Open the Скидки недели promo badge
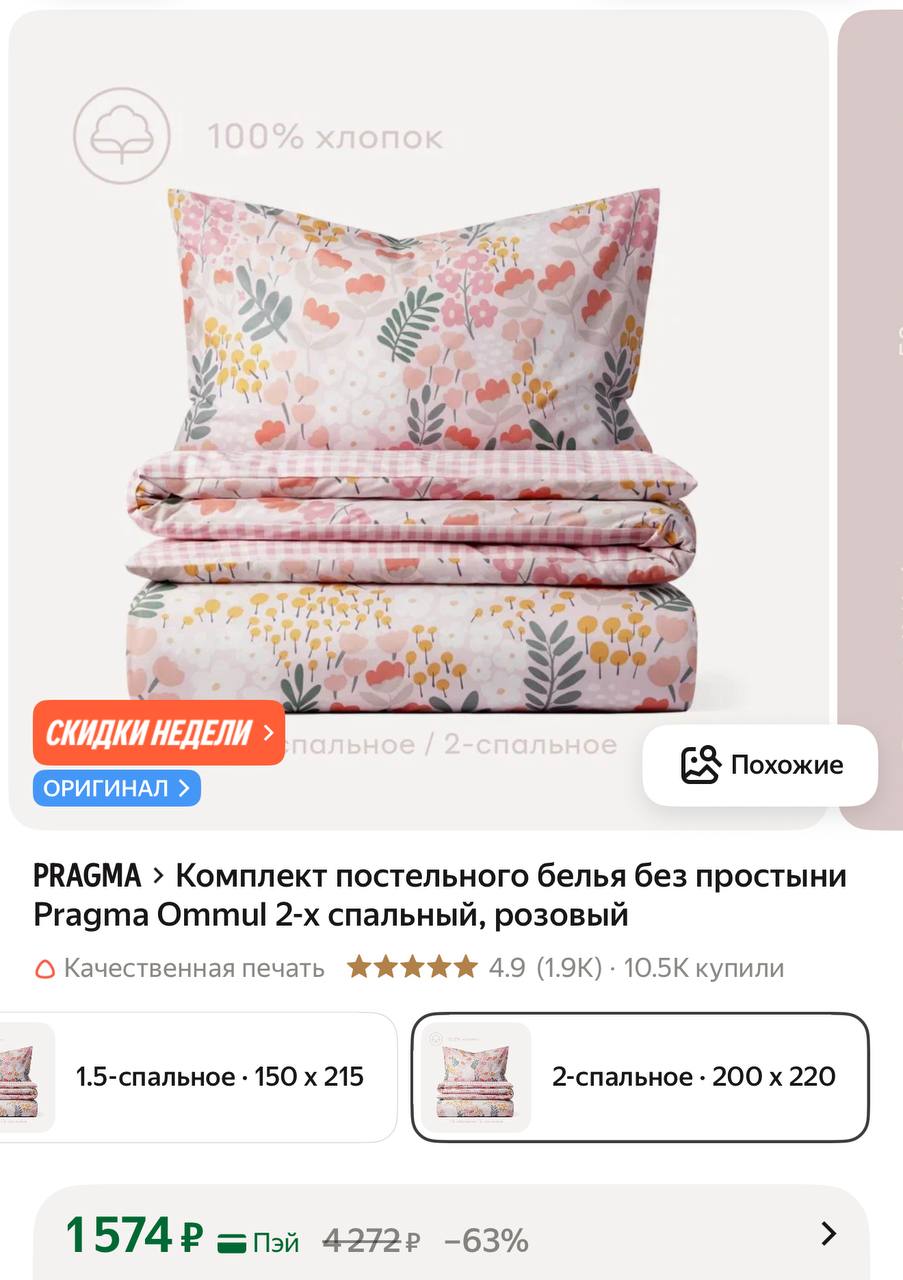This screenshot has width=903, height=1280. (158, 733)
